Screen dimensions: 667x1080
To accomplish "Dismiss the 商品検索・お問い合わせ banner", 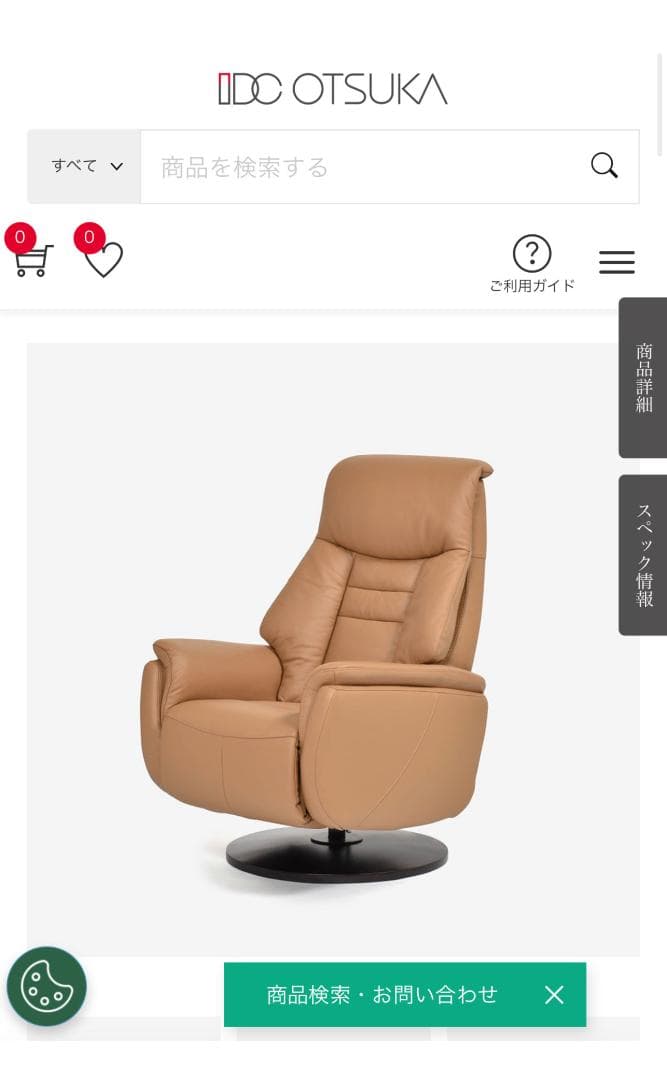I will click(x=554, y=995).
